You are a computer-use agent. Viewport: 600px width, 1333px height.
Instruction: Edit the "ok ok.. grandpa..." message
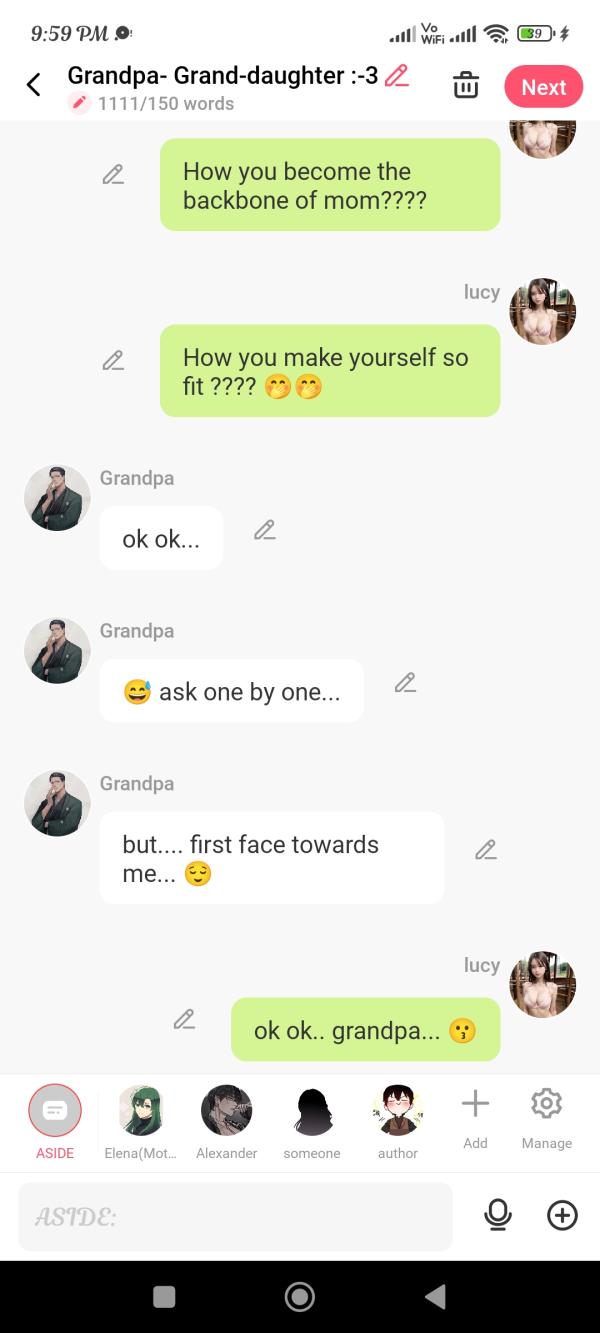[x=184, y=1019]
